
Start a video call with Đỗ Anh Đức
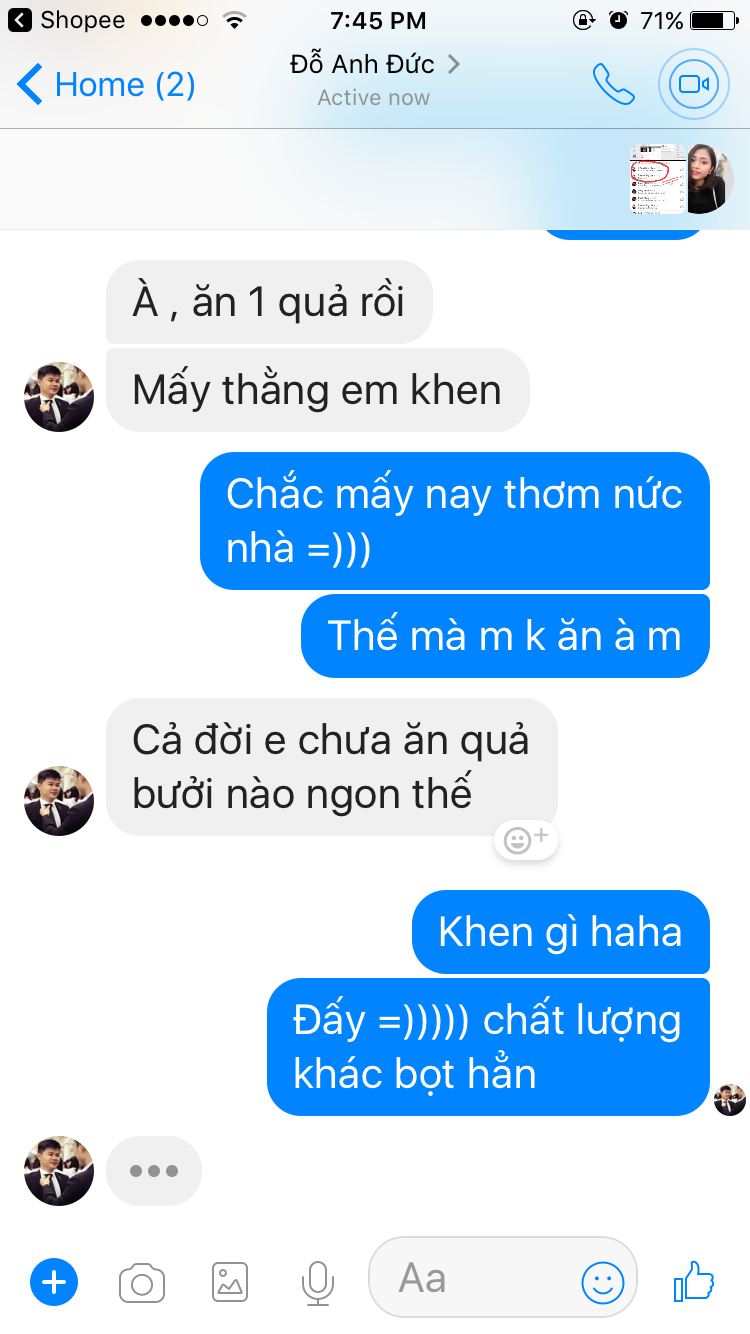point(693,85)
